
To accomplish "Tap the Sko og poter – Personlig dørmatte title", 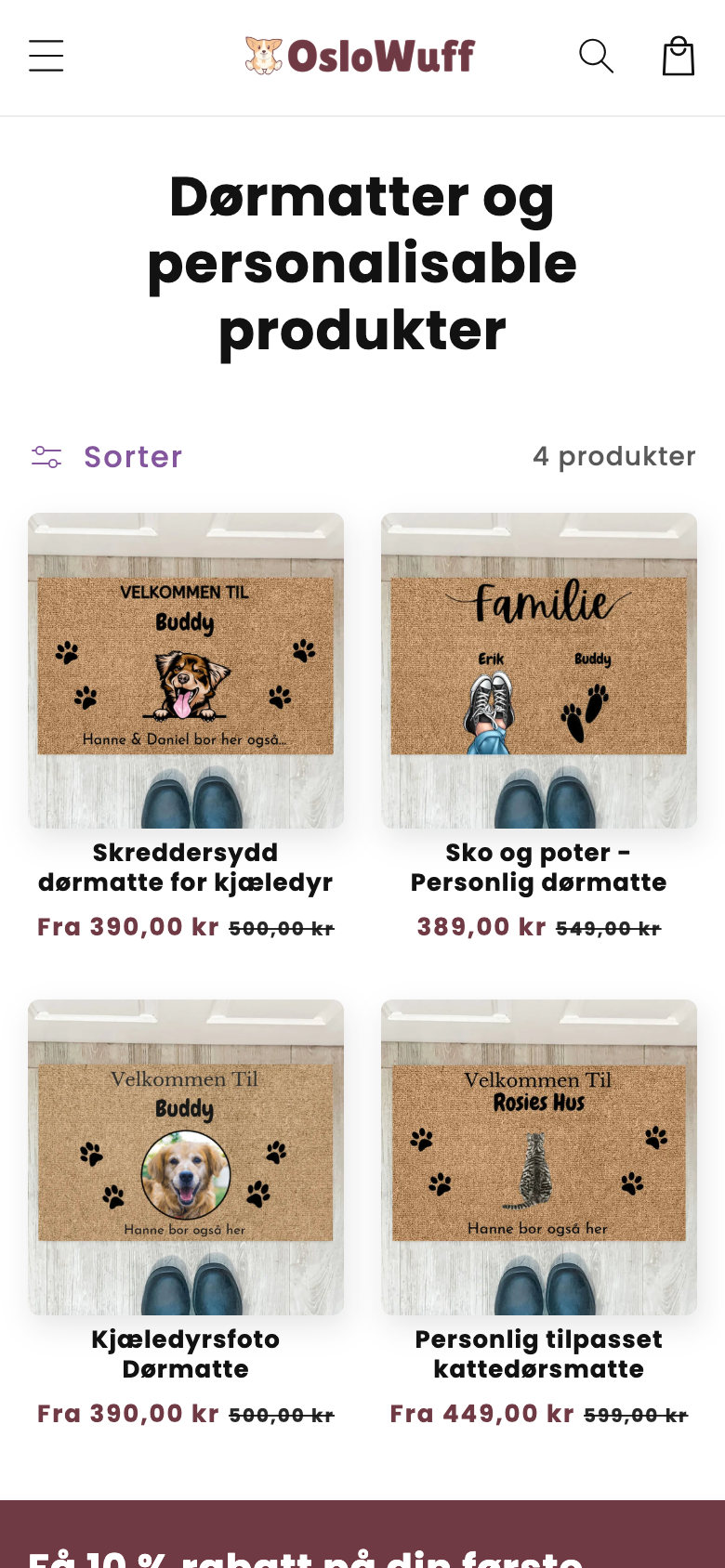I will (539, 867).
